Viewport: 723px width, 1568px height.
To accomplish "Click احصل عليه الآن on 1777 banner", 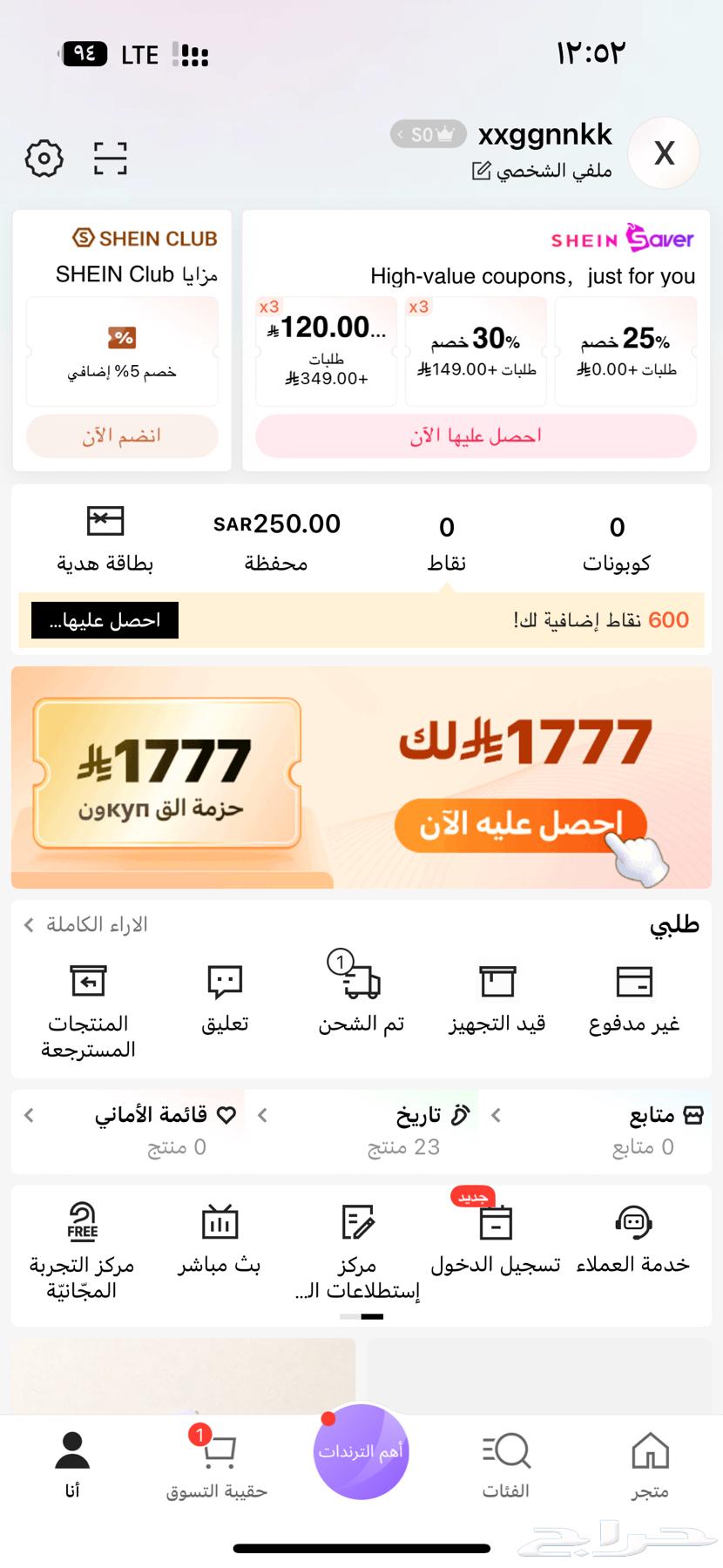I will pyautogui.click(x=520, y=822).
